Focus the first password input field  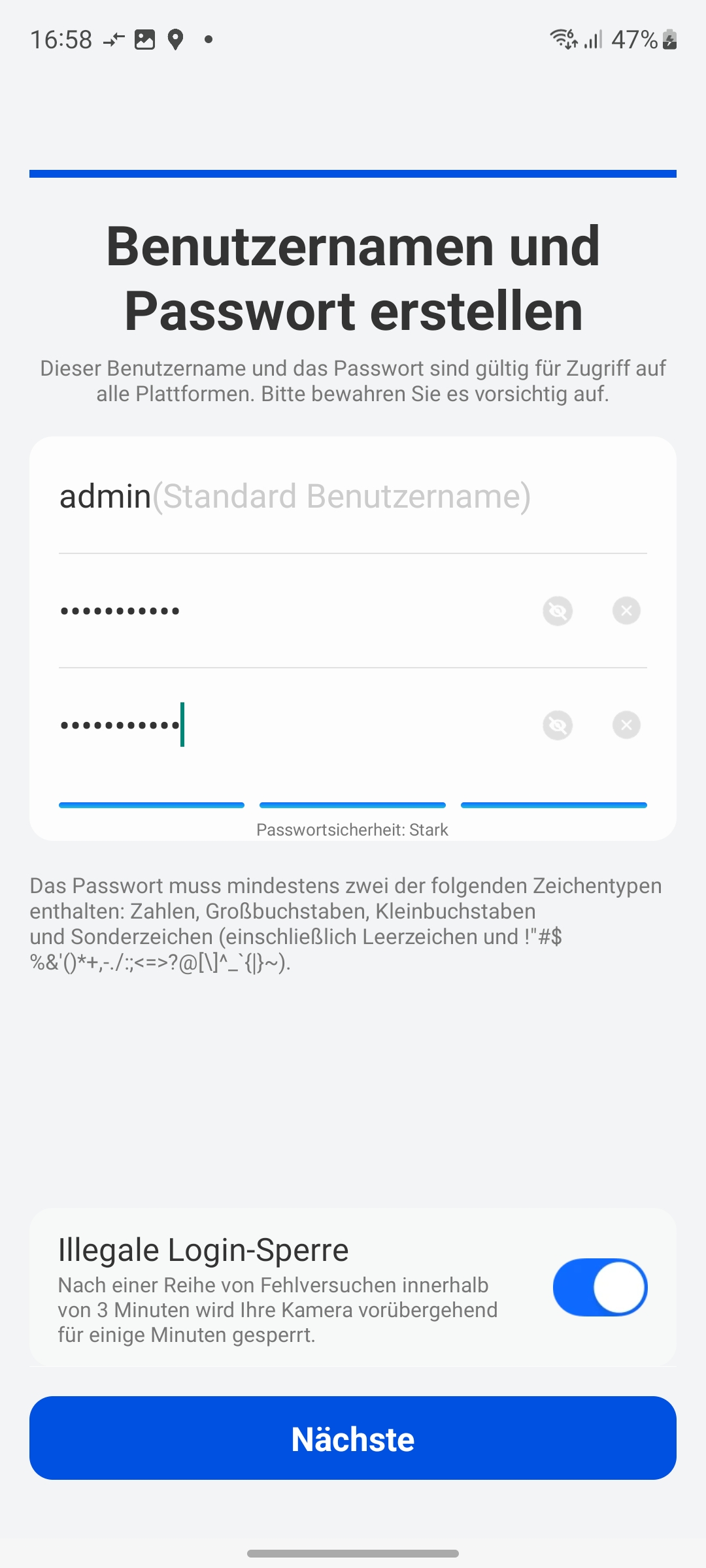pos(288,612)
